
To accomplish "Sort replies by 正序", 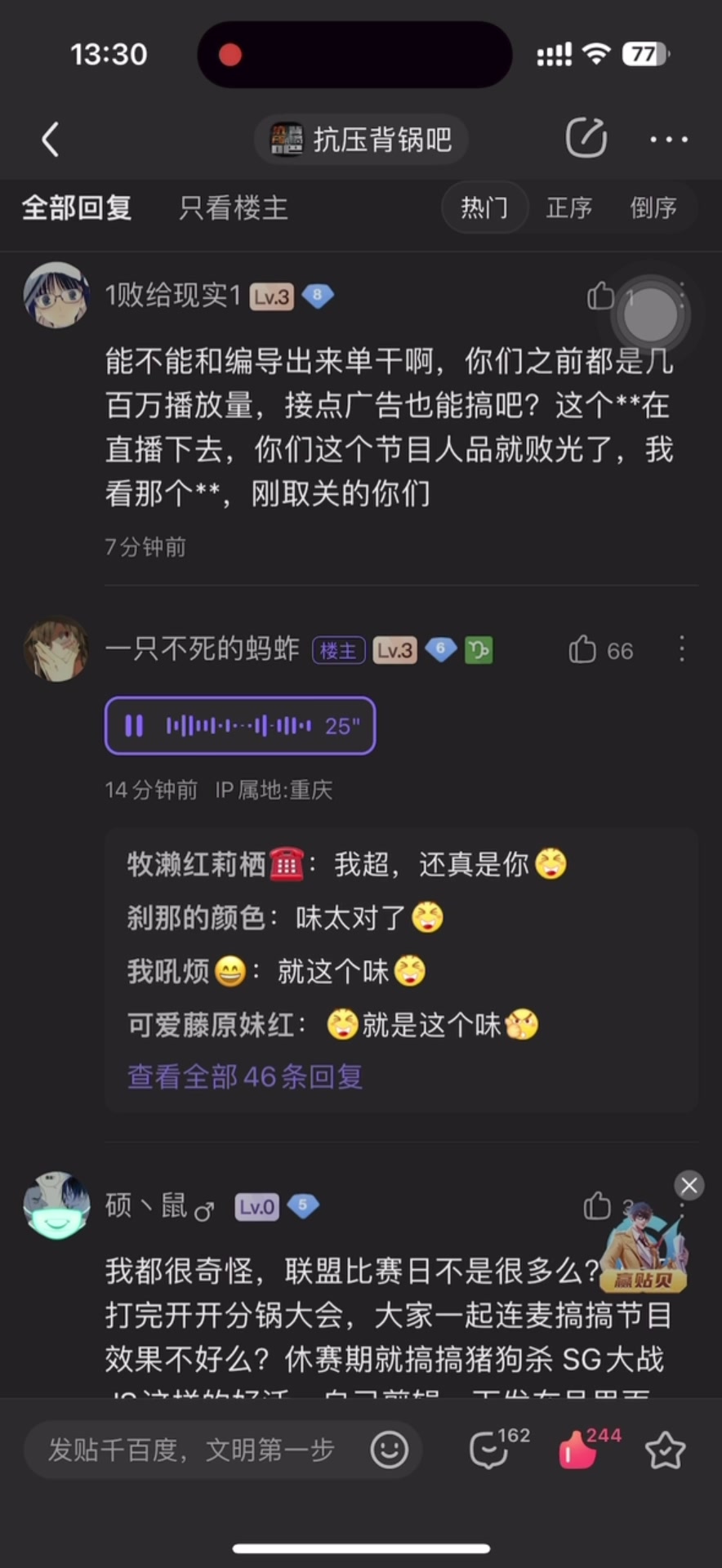I will click(x=569, y=208).
